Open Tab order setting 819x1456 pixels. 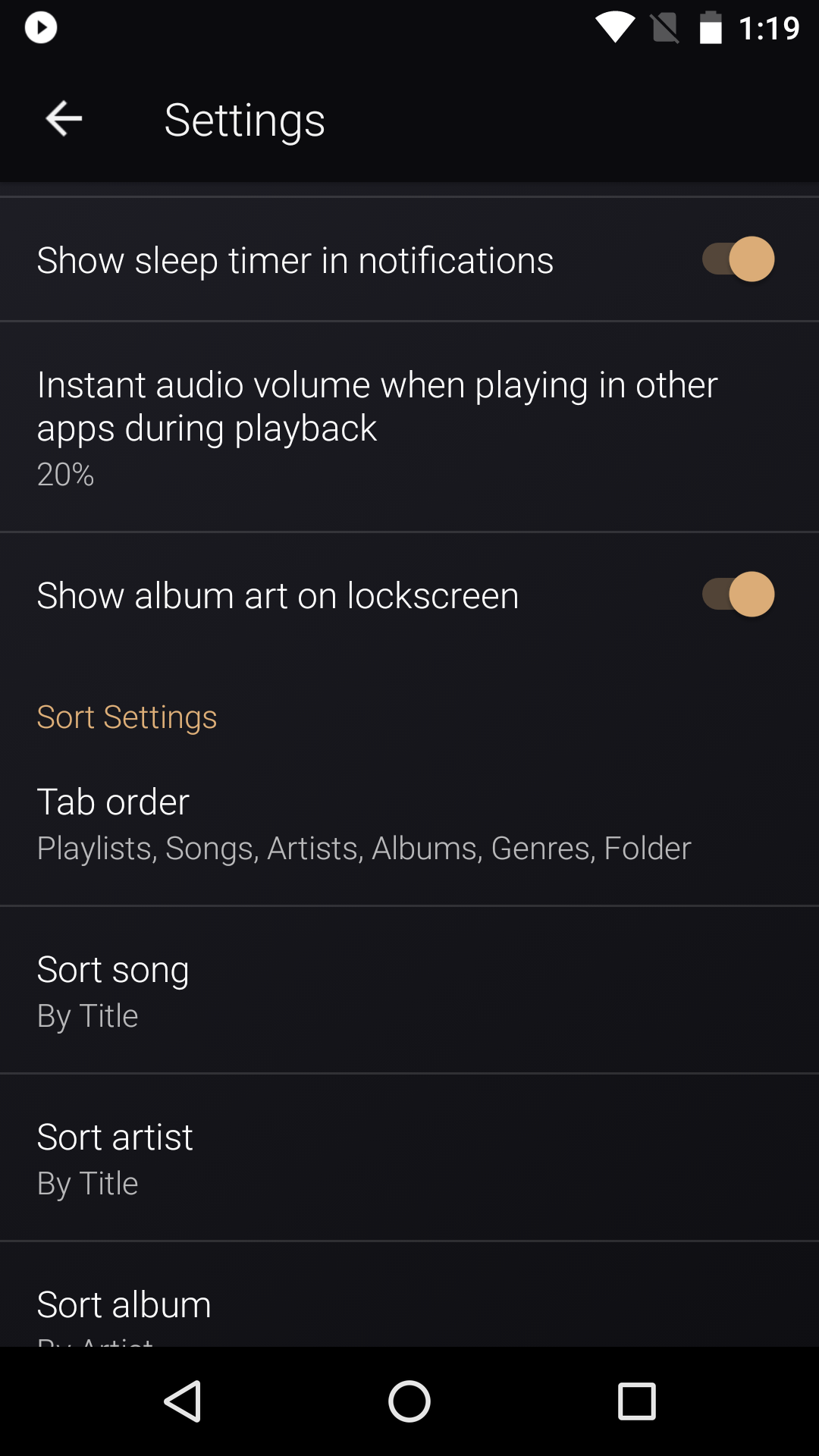coord(409,824)
